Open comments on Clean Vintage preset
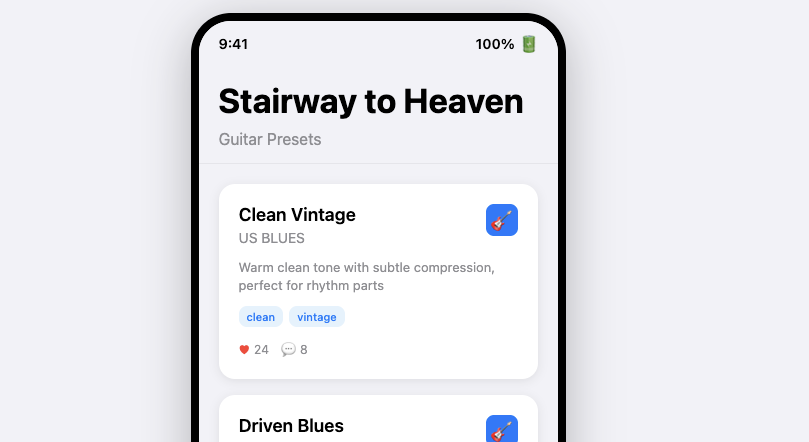Screen dimensions: 809x442 tap(294, 350)
